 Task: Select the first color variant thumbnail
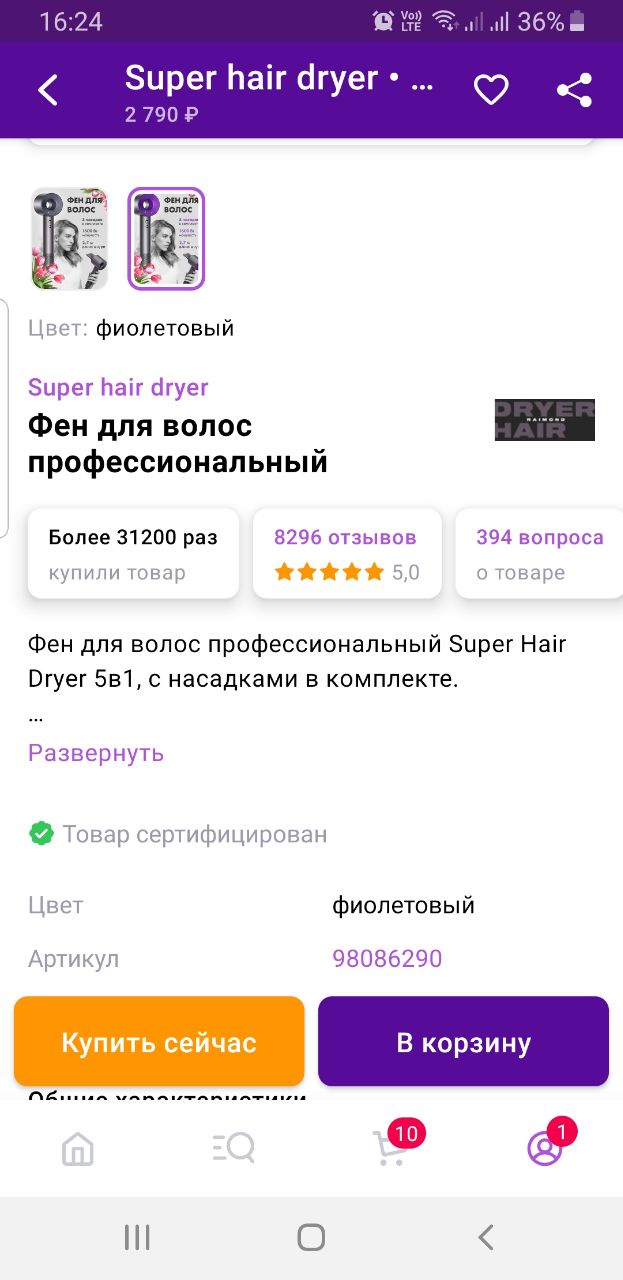click(x=69, y=238)
